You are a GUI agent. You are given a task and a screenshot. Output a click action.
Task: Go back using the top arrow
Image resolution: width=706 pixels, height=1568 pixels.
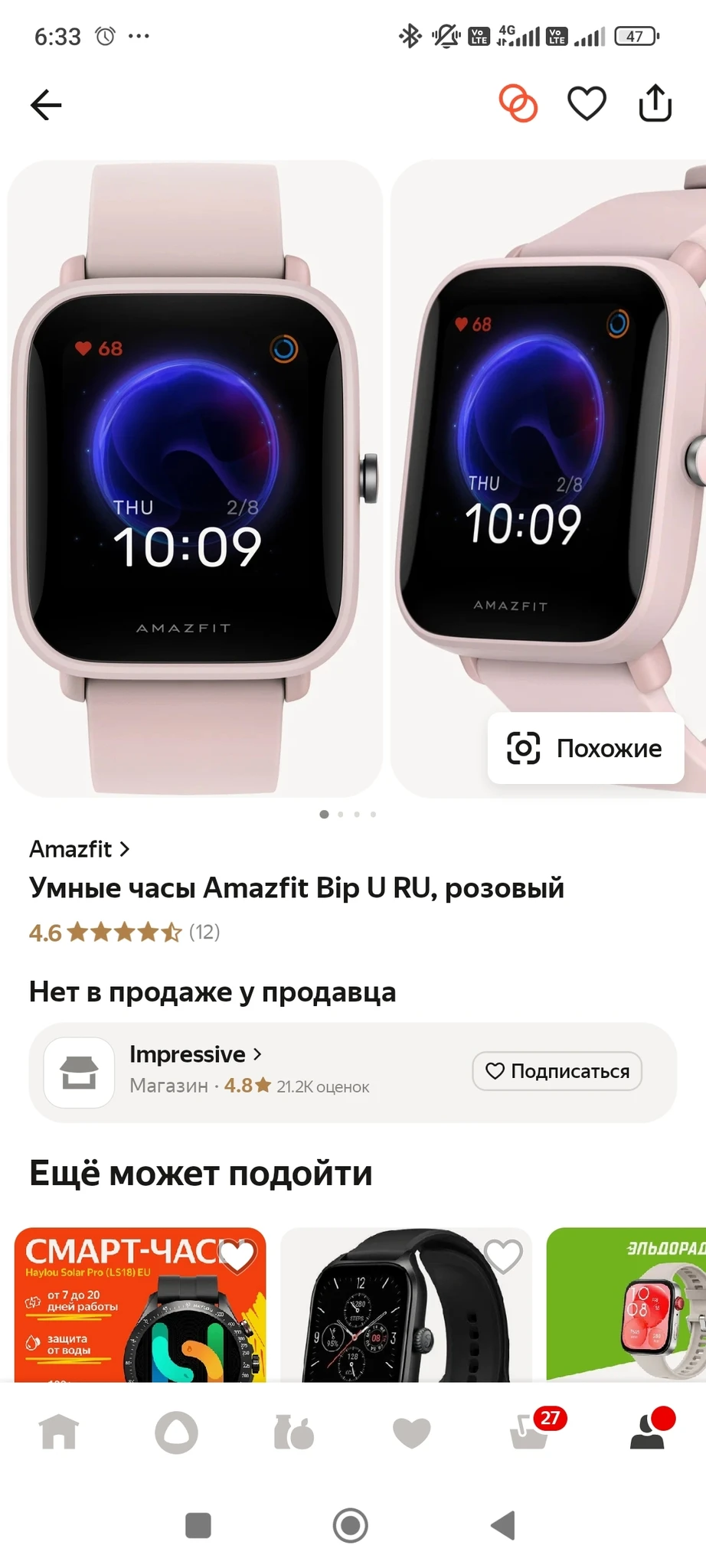[x=46, y=105]
